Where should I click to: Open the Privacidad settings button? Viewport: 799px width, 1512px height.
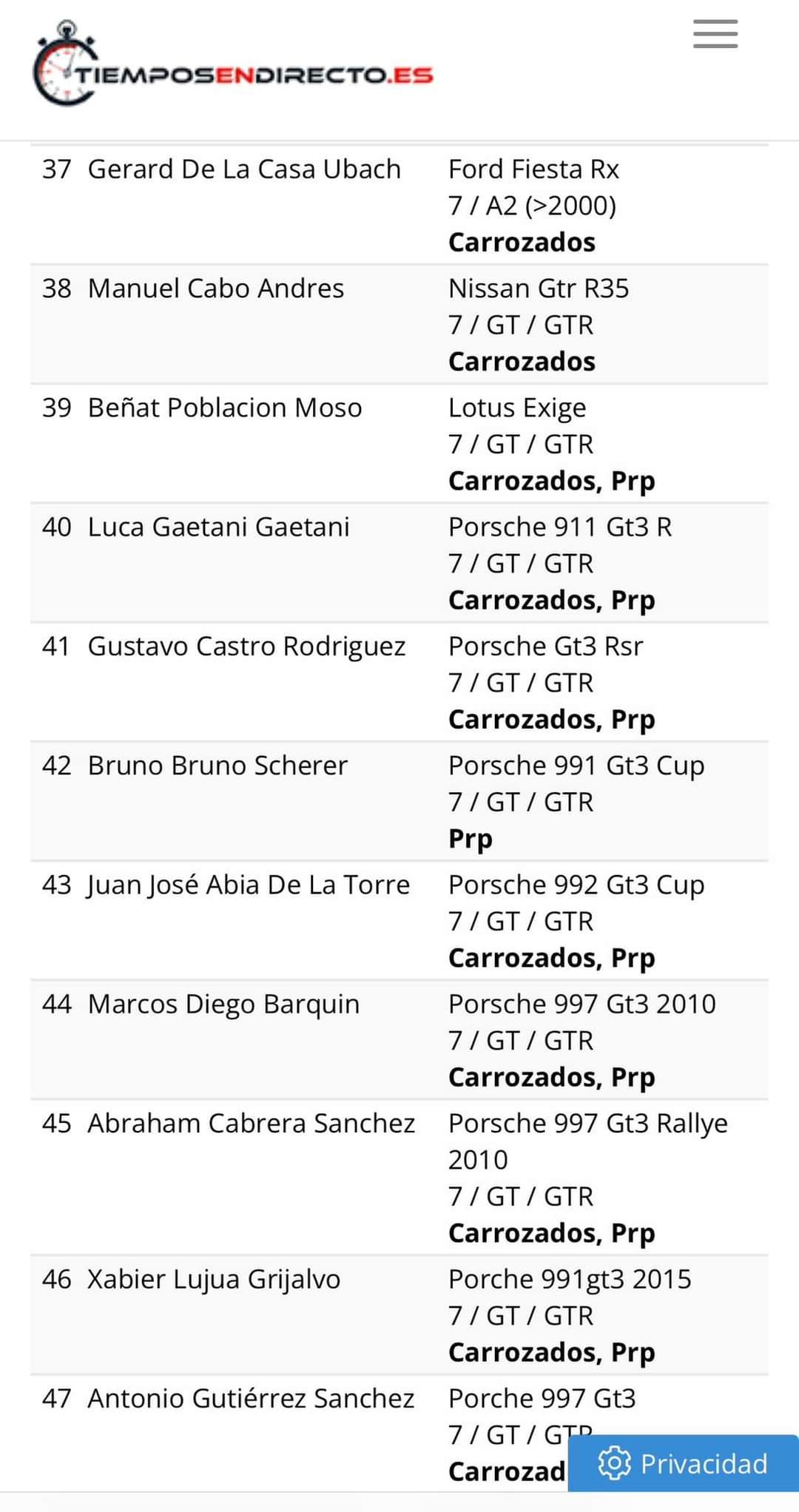(684, 1463)
